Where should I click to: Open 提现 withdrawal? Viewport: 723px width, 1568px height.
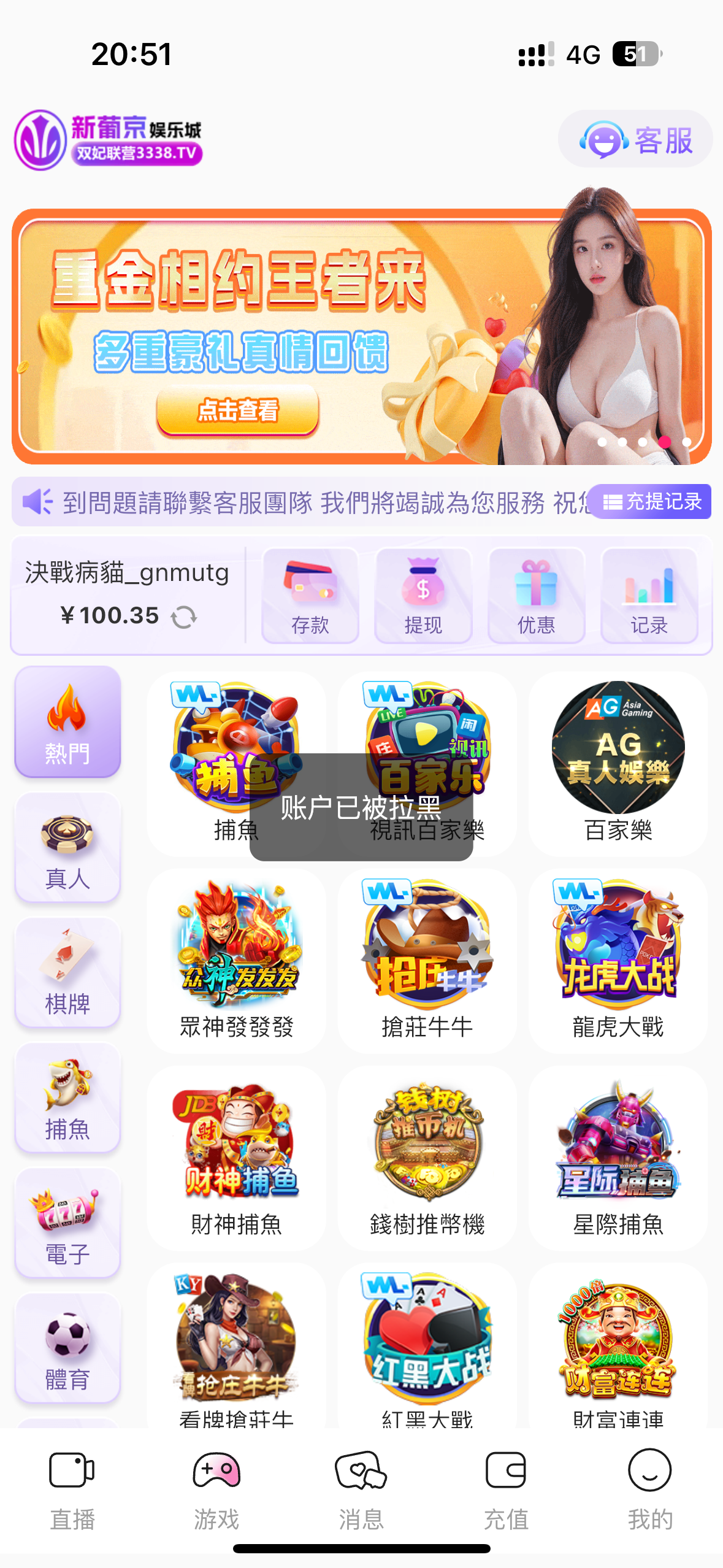click(423, 595)
